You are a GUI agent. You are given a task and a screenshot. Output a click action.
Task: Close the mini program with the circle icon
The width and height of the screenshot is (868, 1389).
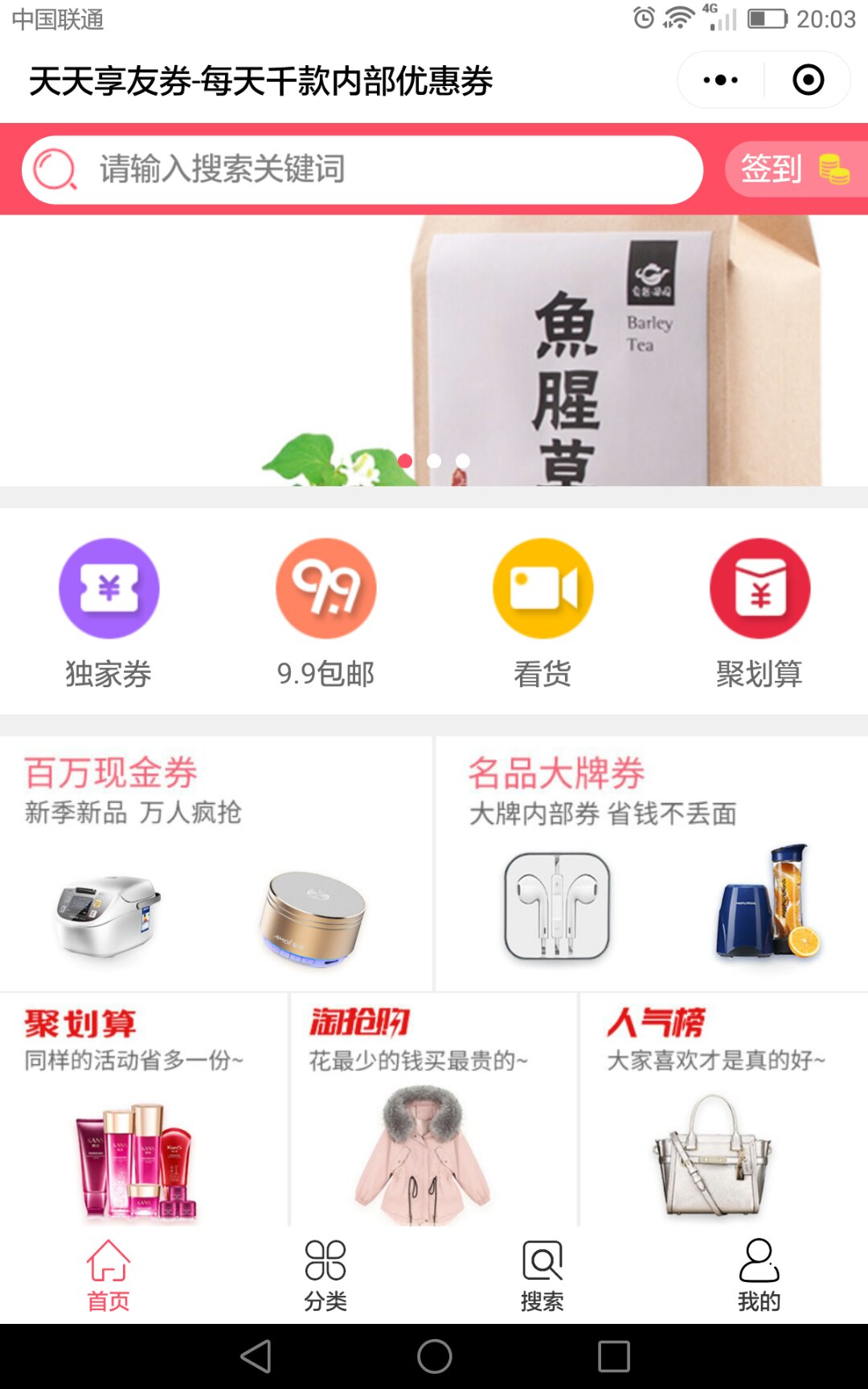click(x=808, y=80)
